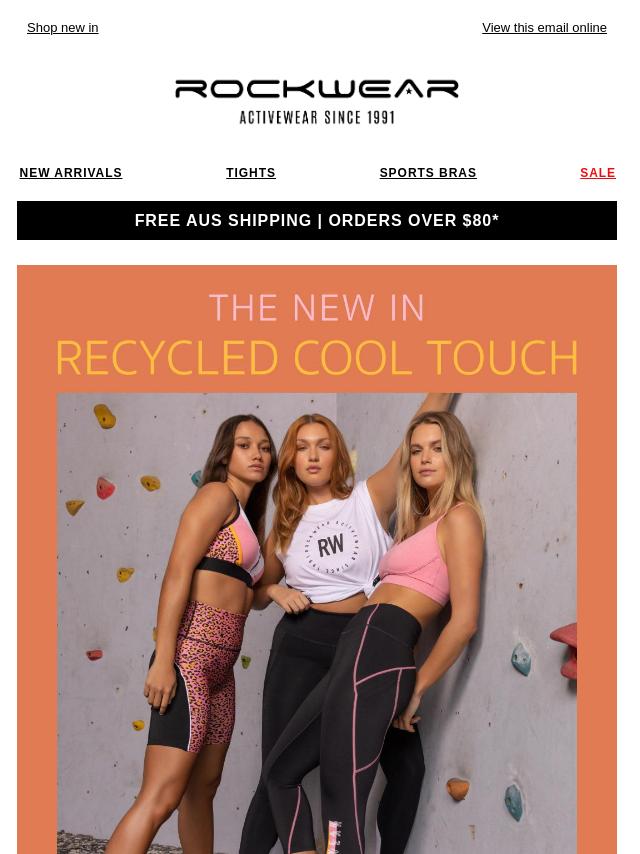640x854 pixels.
Task: Open the 'Shop new in' link
Action: pyautogui.click(x=62, y=28)
